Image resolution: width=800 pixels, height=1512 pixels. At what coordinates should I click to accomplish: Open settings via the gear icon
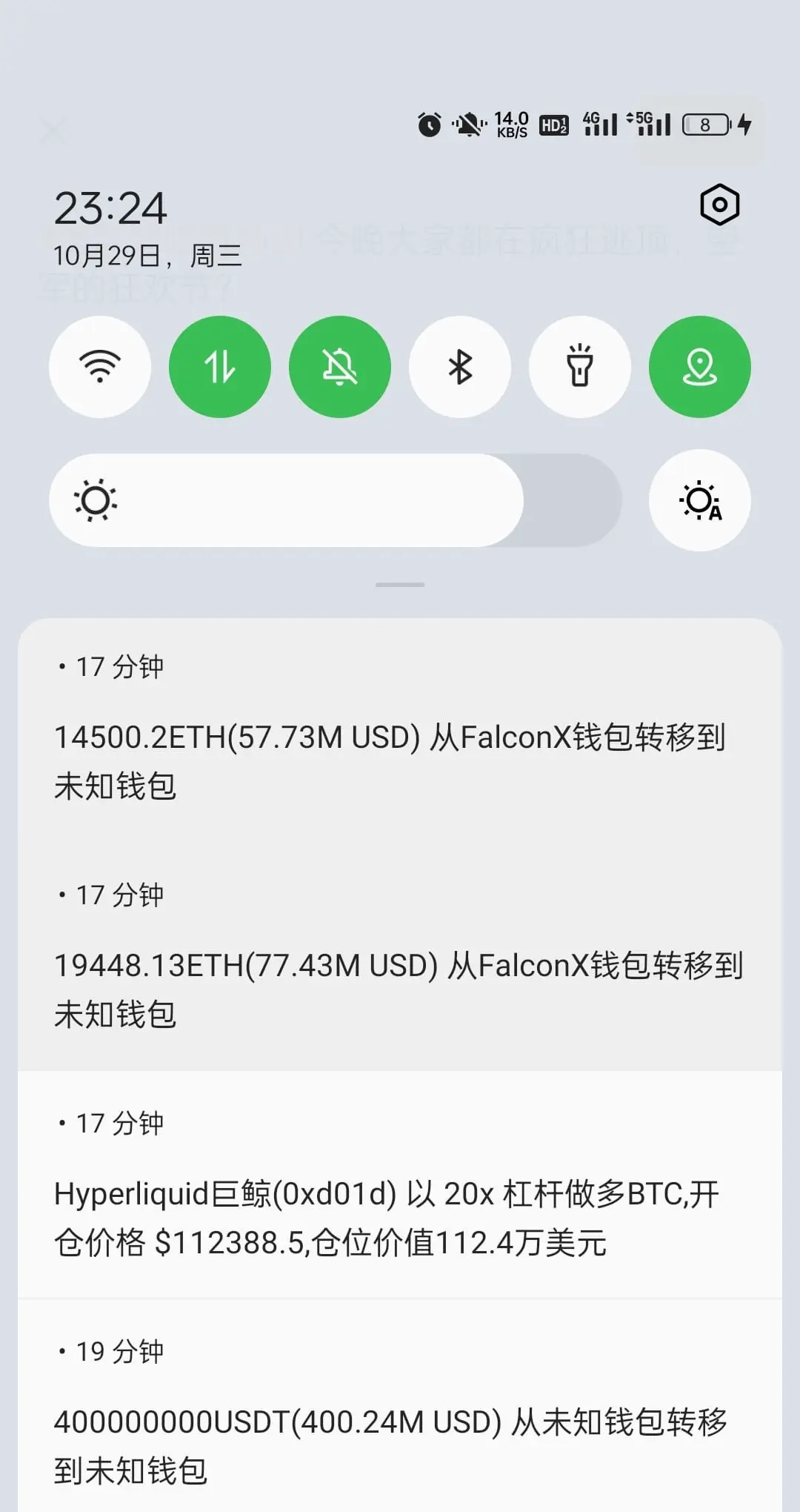(x=719, y=205)
